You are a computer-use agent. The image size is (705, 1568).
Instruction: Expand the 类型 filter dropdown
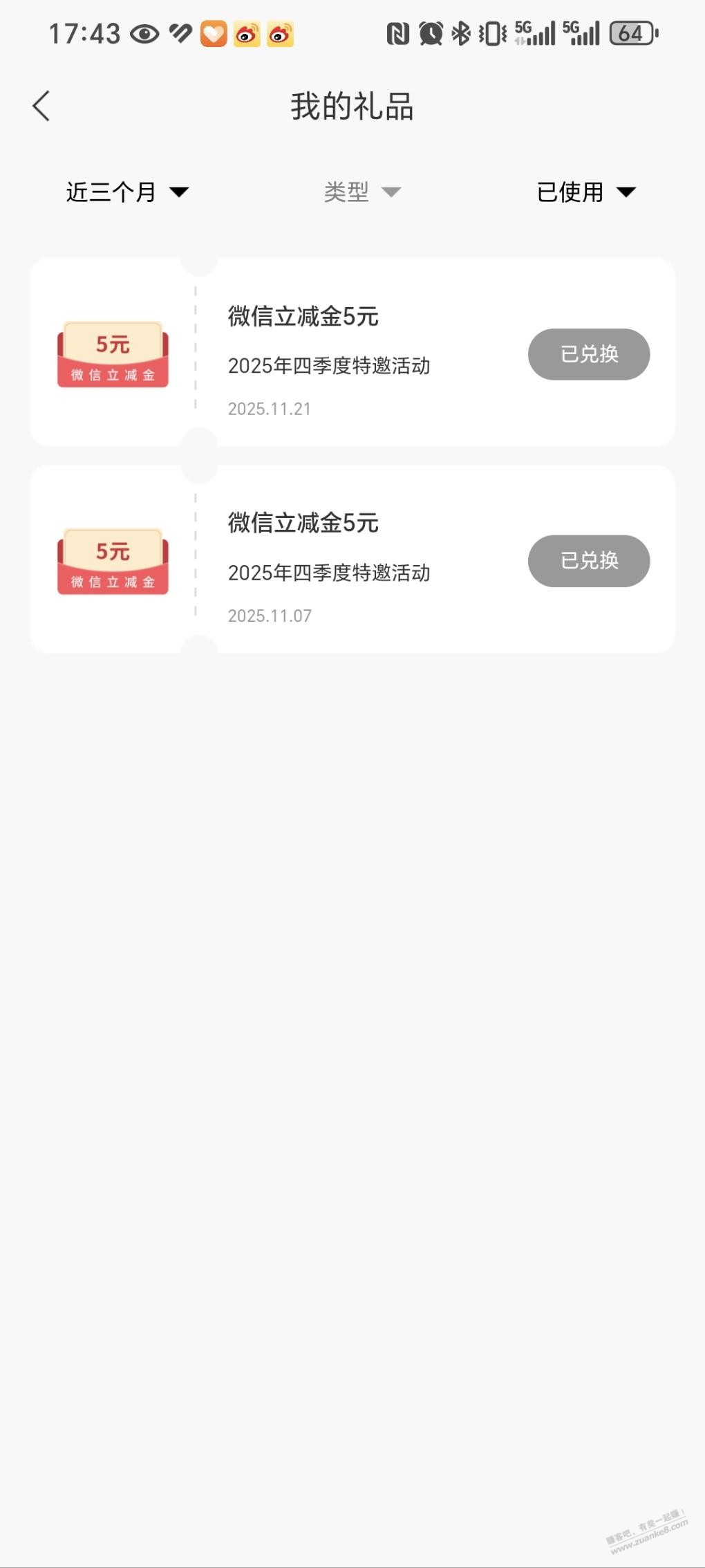tap(361, 192)
